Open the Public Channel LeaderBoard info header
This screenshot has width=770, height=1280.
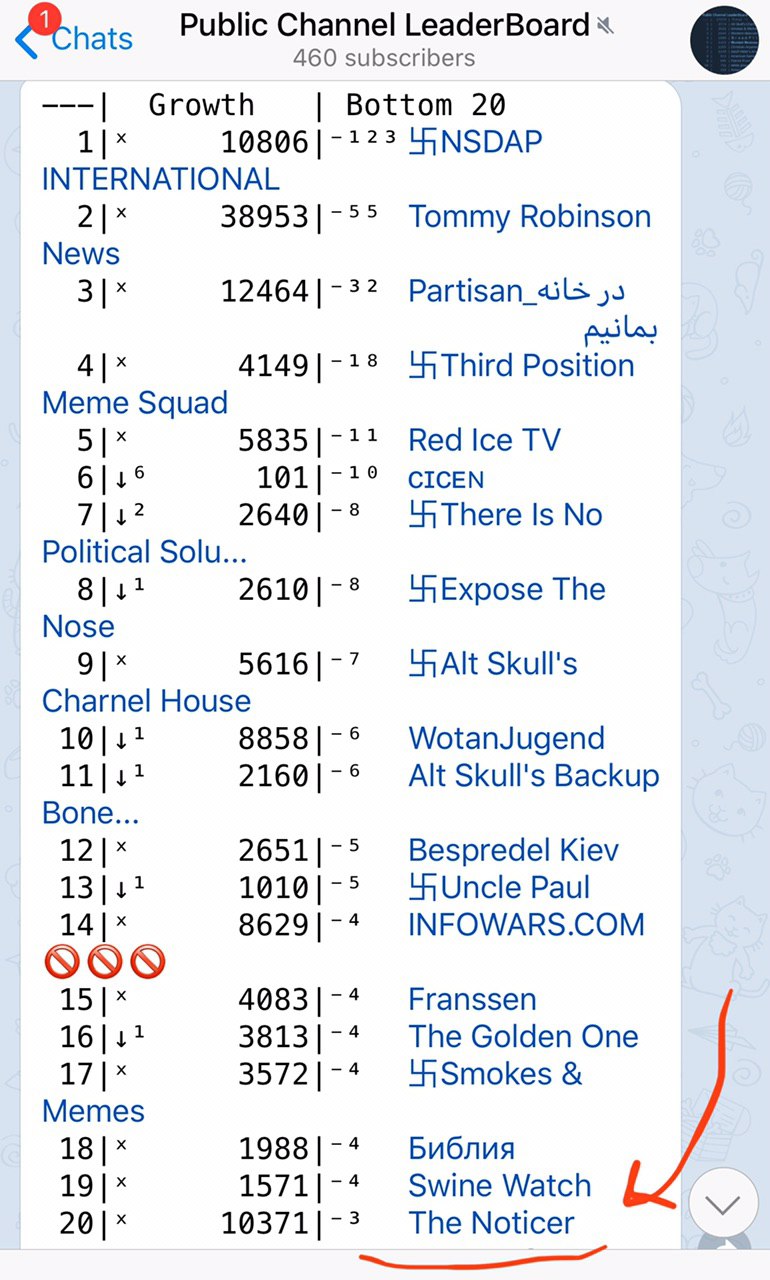coord(384,40)
